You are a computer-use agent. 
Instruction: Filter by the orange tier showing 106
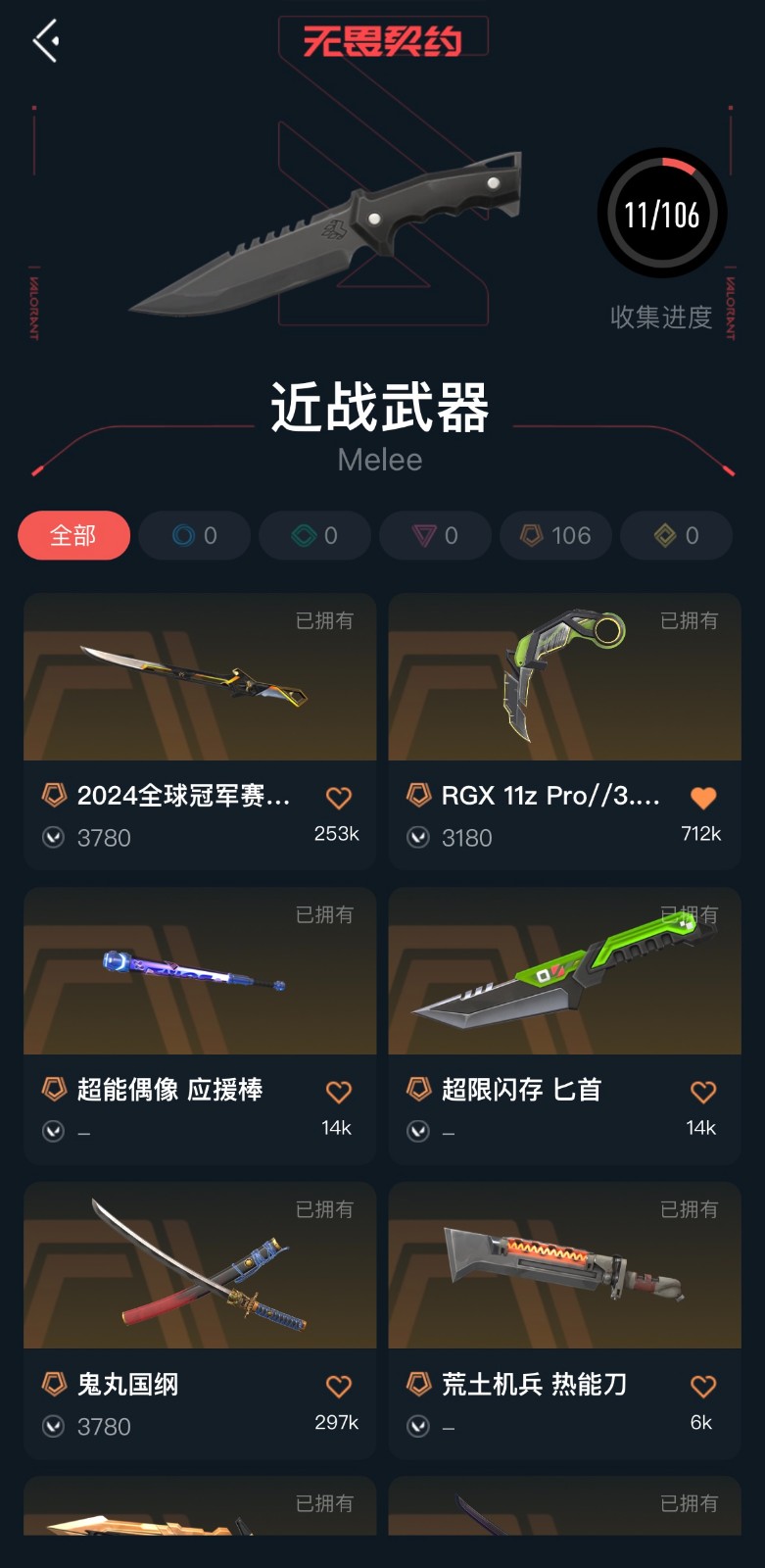[x=555, y=536]
